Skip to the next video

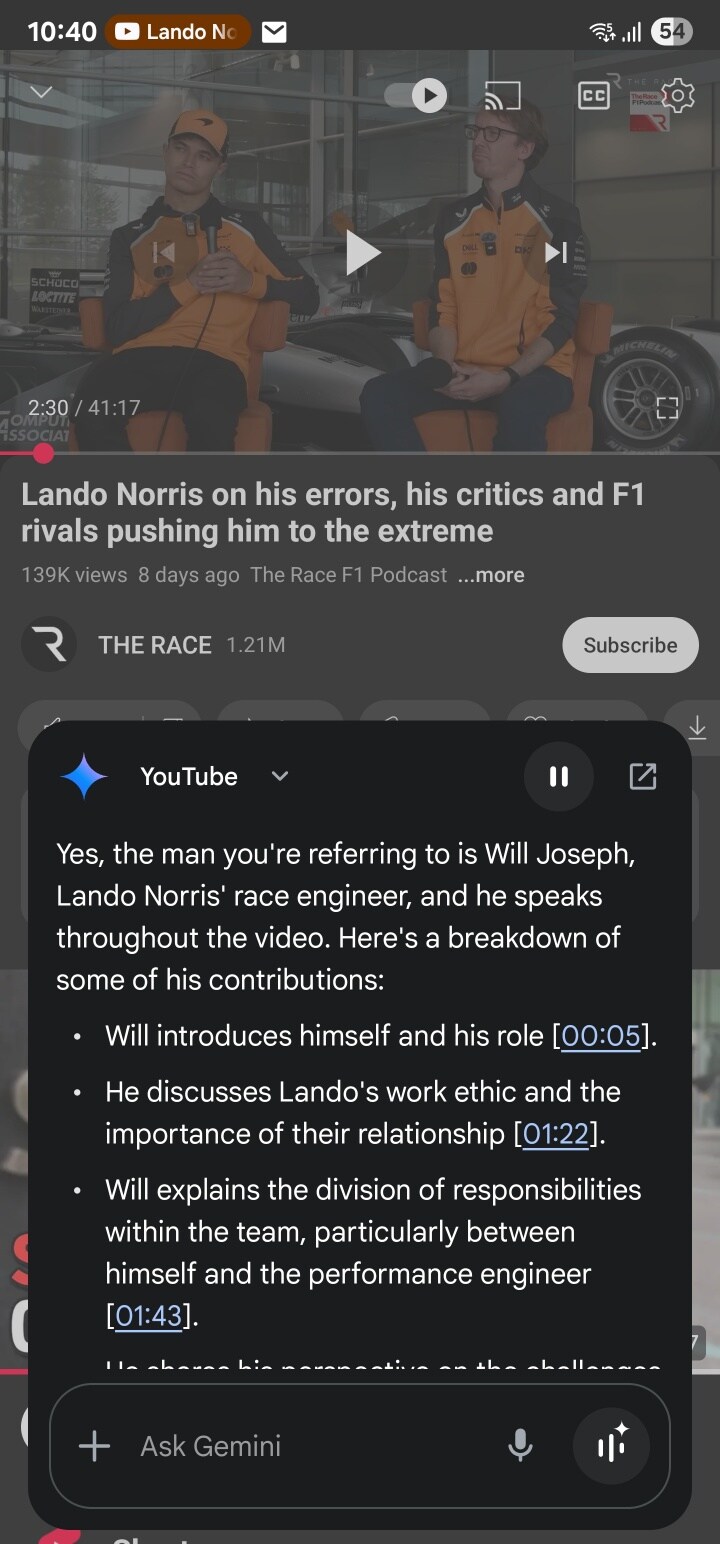tap(556, 253)
